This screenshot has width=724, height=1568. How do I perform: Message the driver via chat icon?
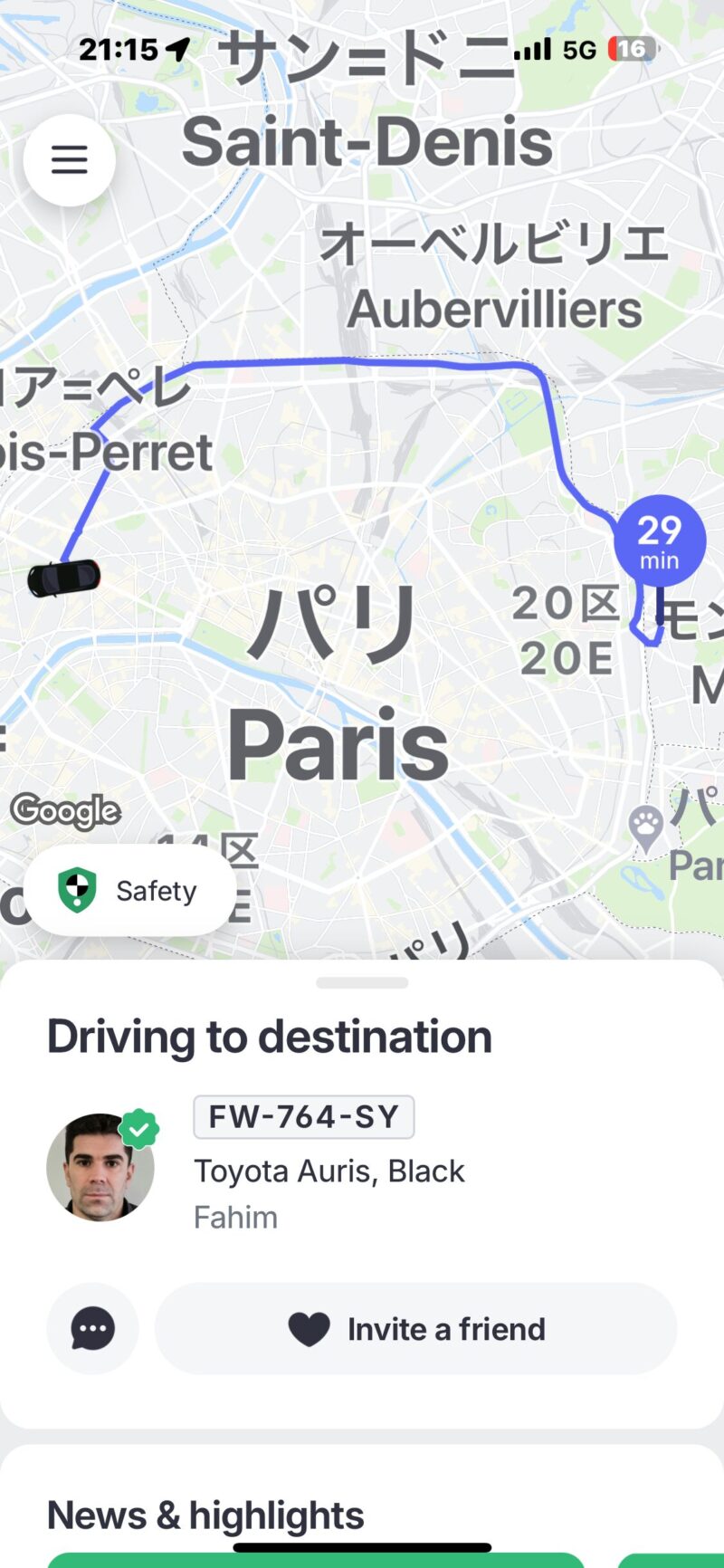(92, 1329)
